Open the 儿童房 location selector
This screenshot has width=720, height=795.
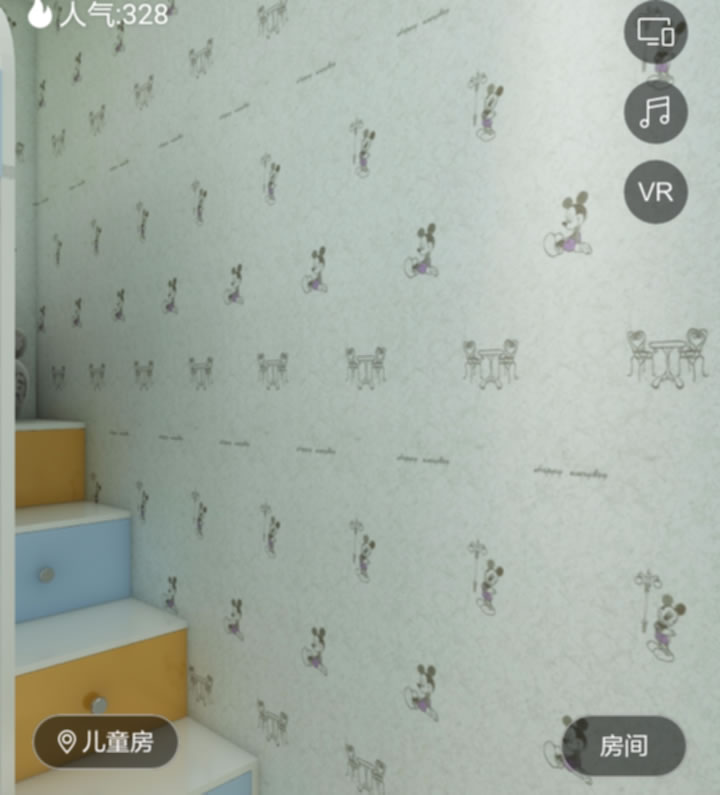[106, 742]
